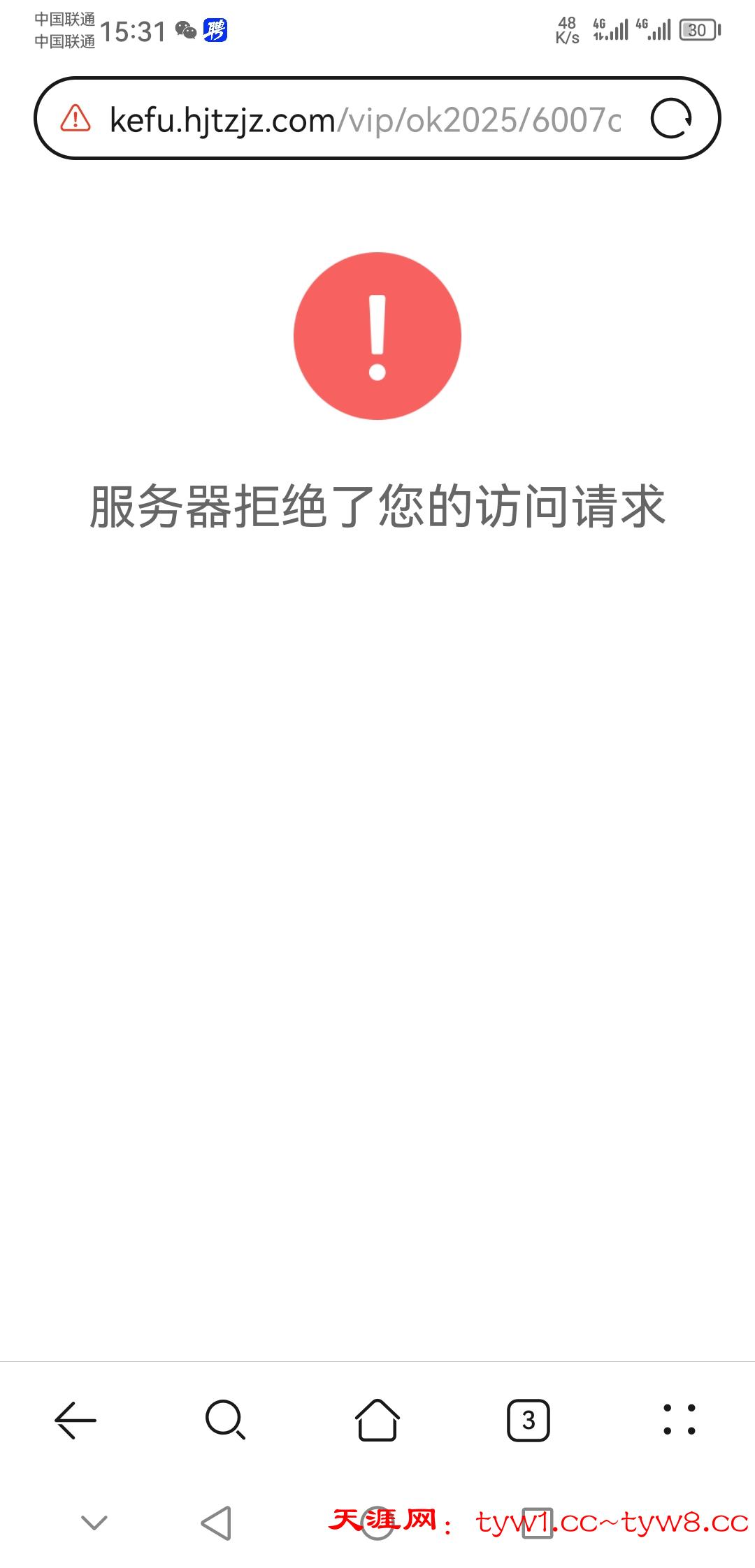Go back with the browser back arrow
This screenshot has height=1568, width=755.
[x=75, y=1420]
